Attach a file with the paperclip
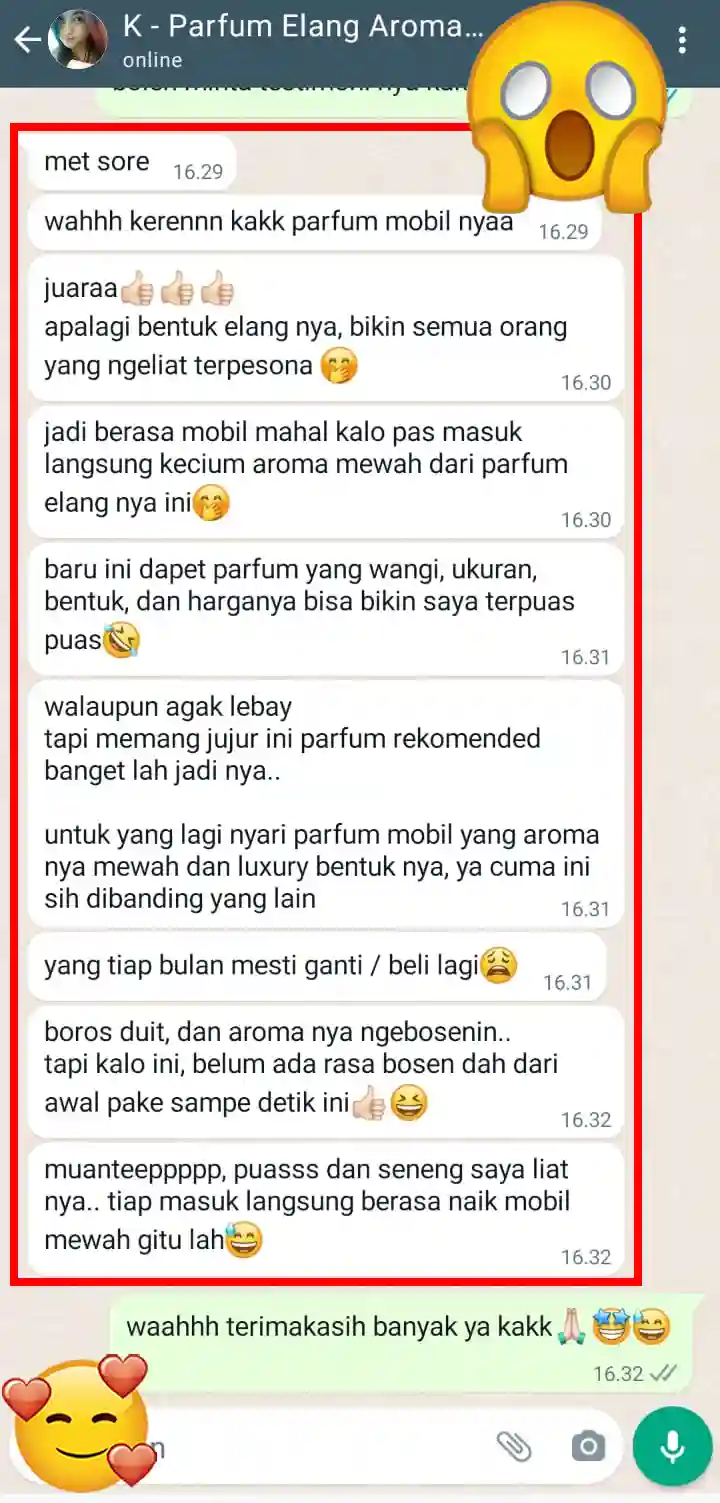The width and height of the screenshot is (720, 1503). (x=513, y=1445)
